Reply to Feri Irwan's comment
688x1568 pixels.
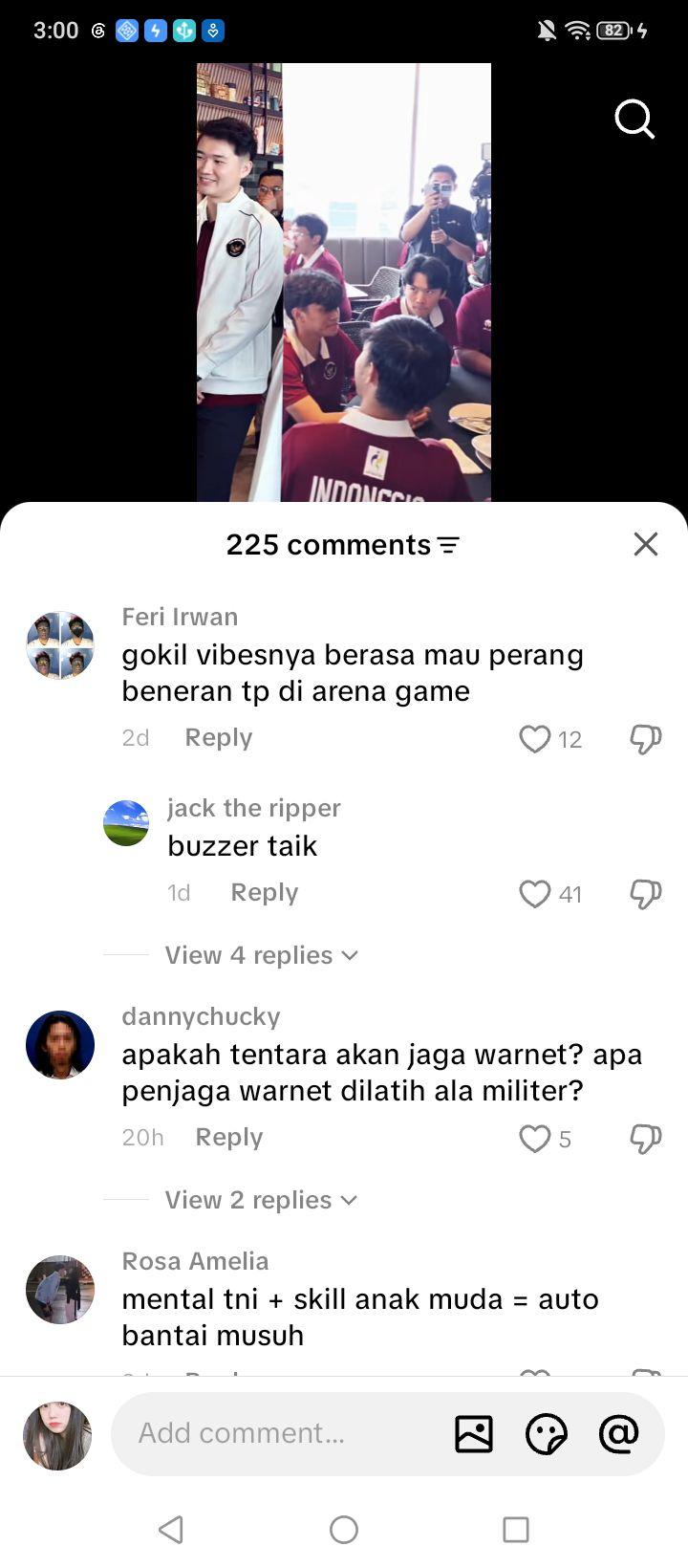tap(219, 738)
